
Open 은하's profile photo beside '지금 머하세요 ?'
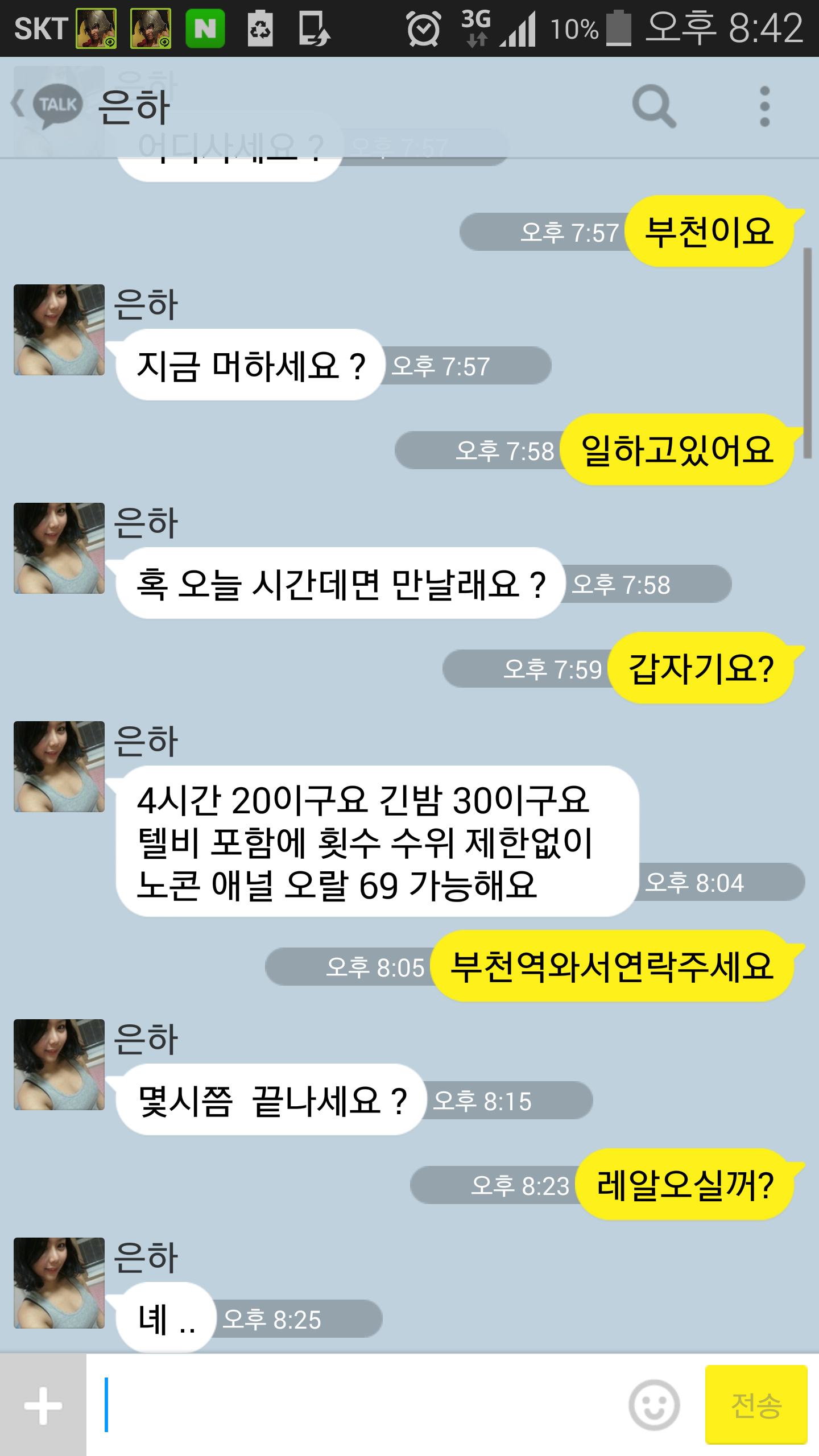click(x=59, y=330)
